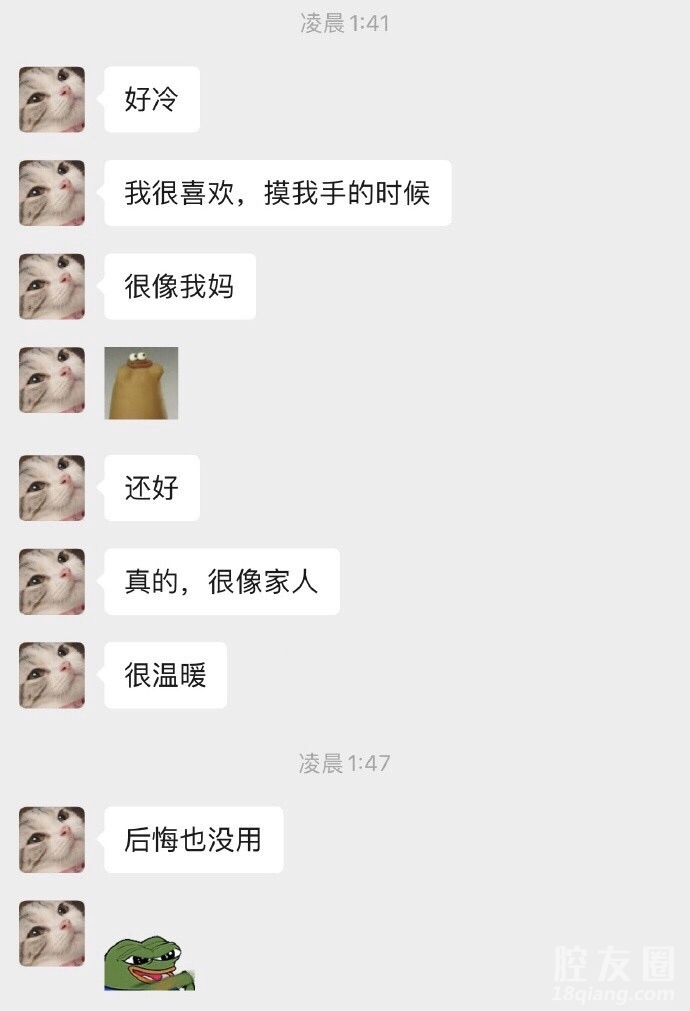This screenshot has width=690, height=1011.
Task: View the green frog sticker
Action: click(150, 962)
